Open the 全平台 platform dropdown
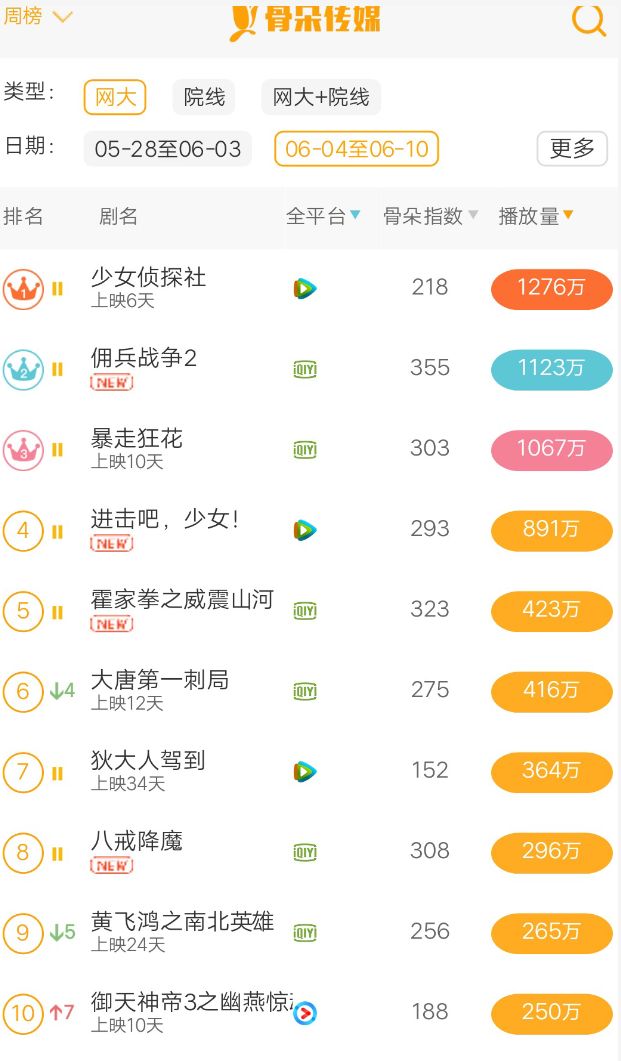Viewport: 621px width, 1061px height. coord(323,216)
